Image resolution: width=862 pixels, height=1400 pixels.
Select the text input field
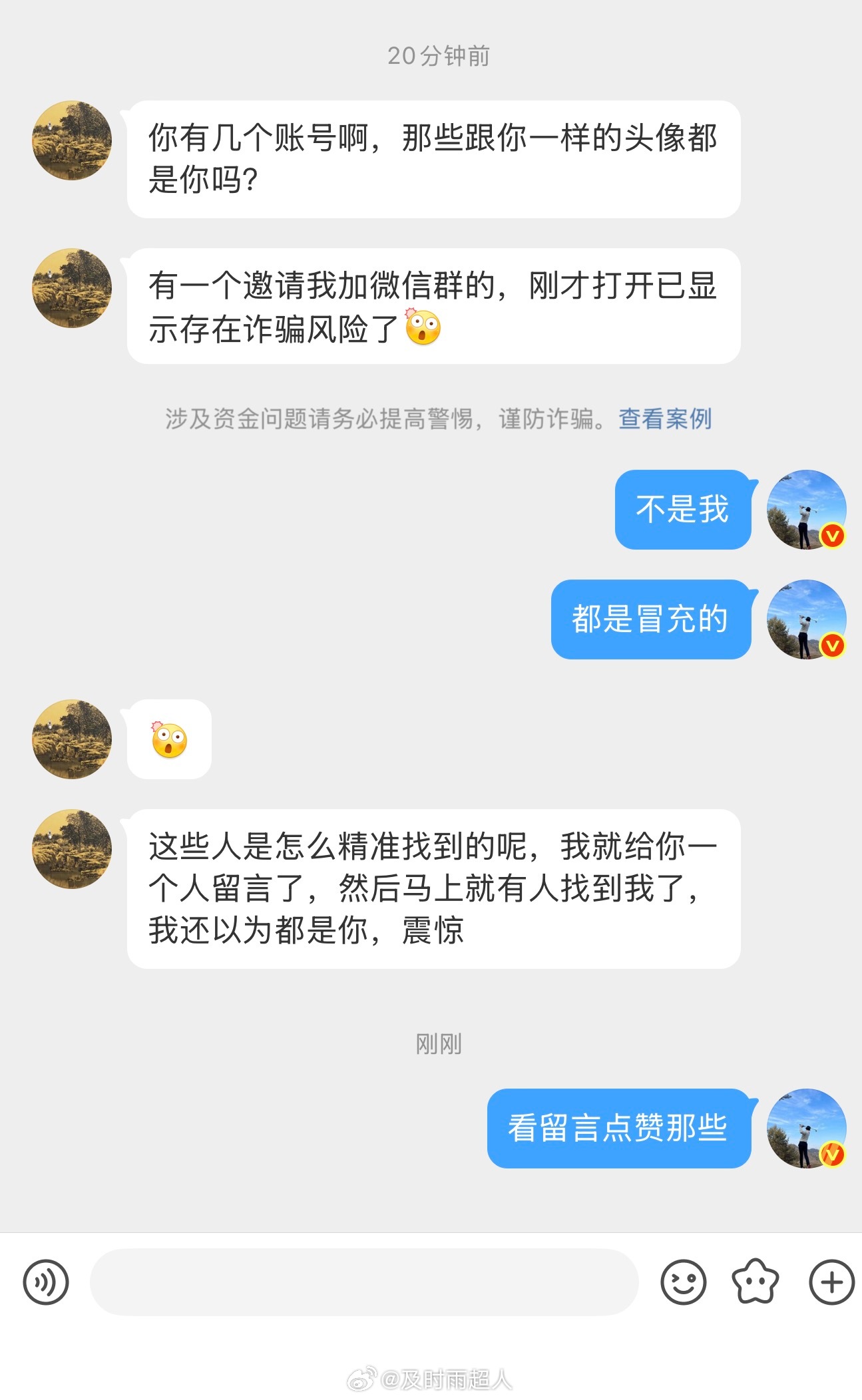click(366, 1284)
